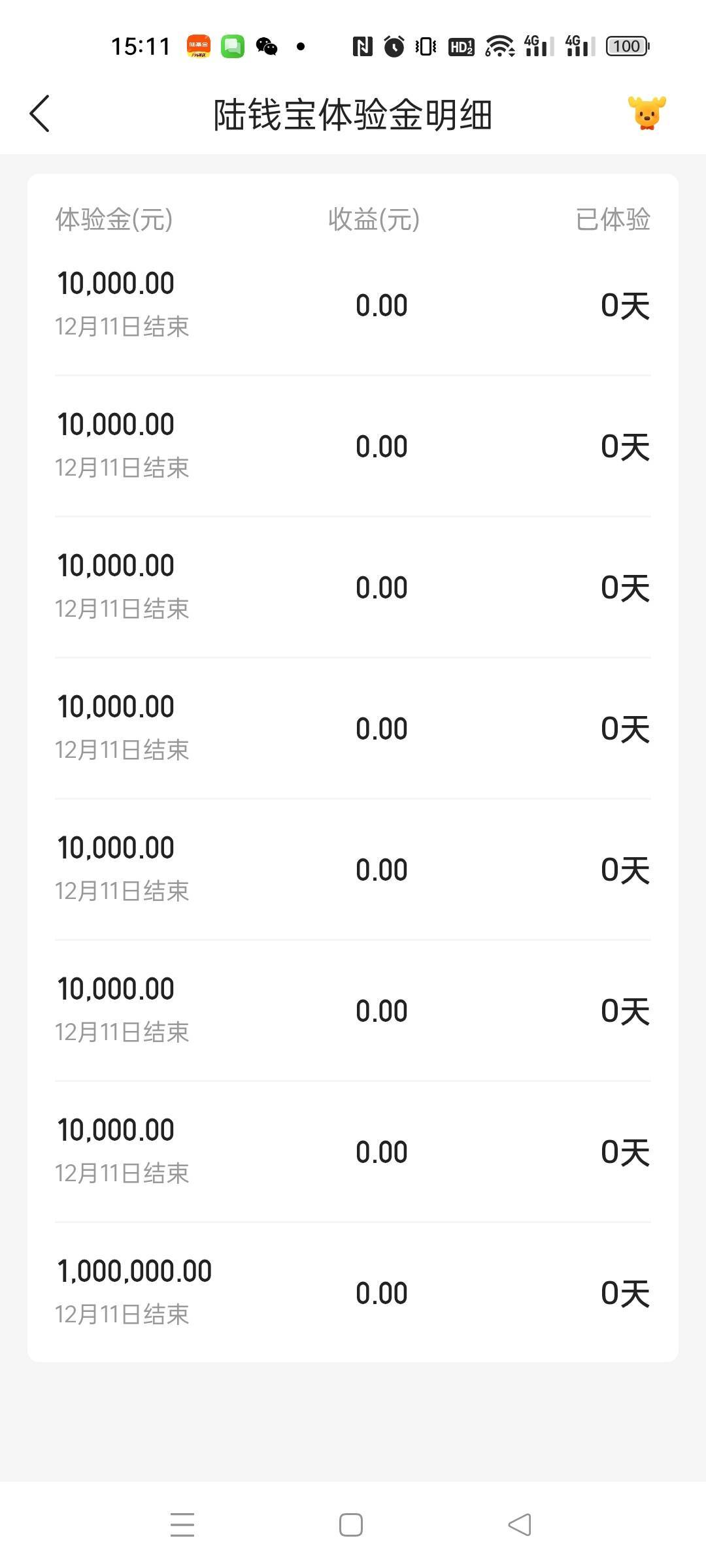Open the system recent apps menu

pos(182,1525)
